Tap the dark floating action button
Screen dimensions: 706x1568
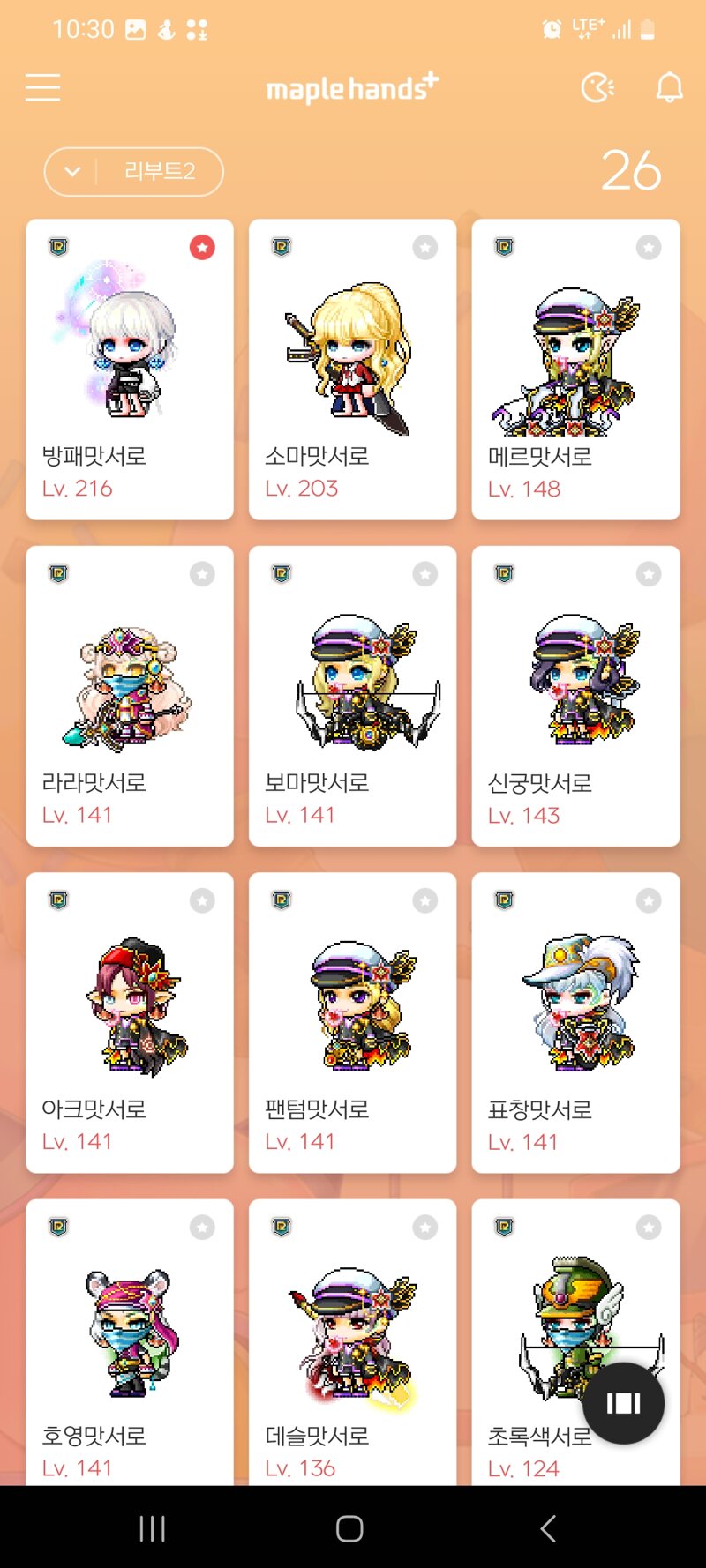tap(623, 1403)
